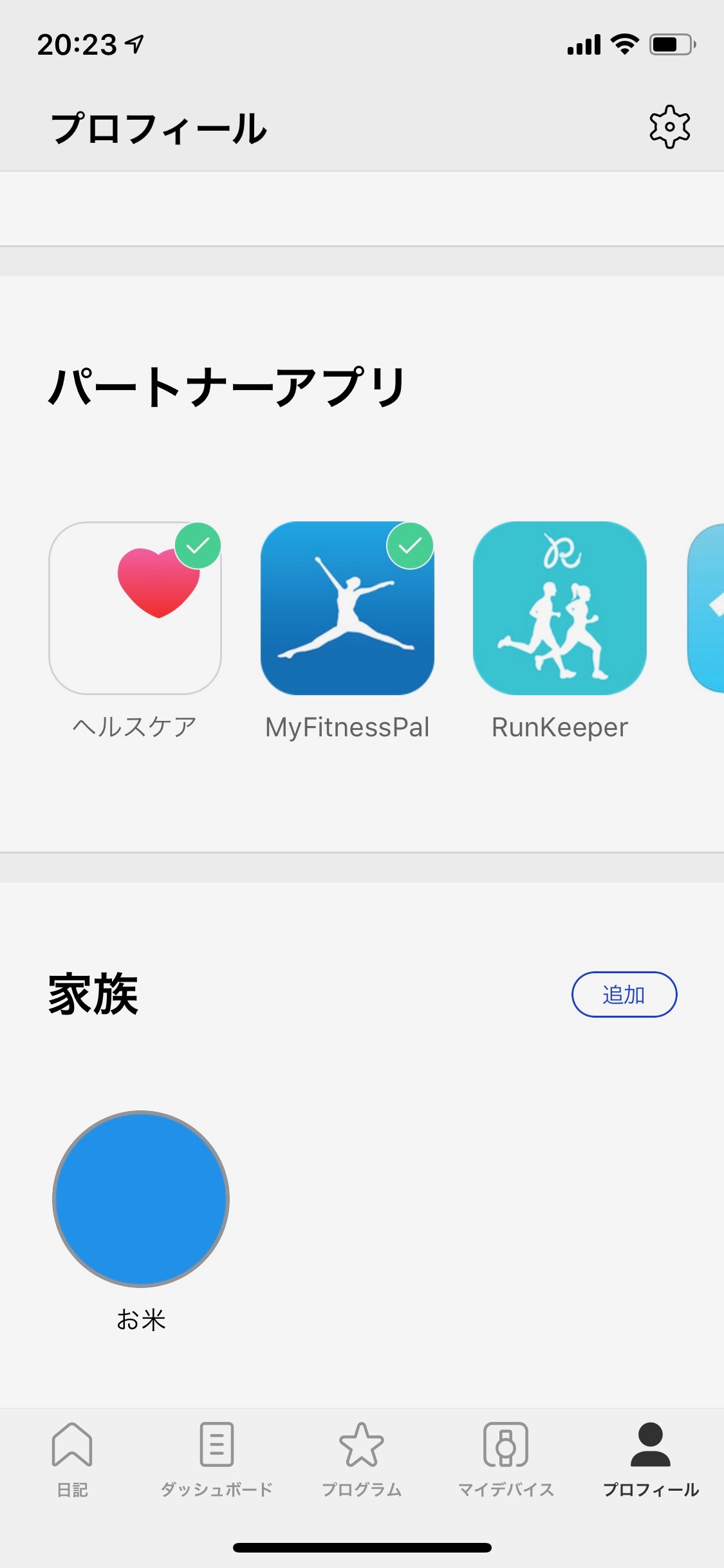Viewport: 724px width, 1568px height.
Task: Tap the 追加 button to add family
Action: pyautogui.click(x=624, y=994)
